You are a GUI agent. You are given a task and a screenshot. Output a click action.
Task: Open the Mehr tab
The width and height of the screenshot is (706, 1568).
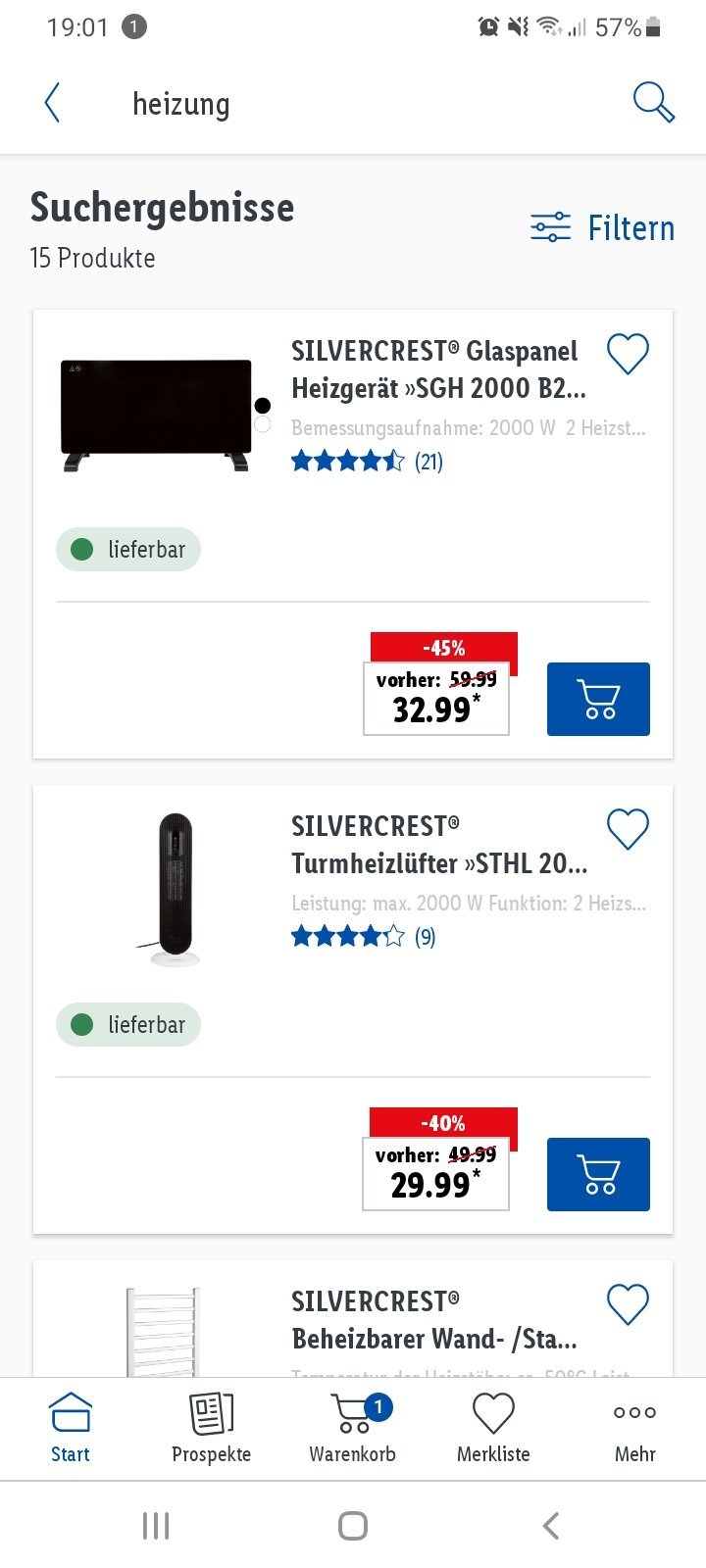point(634,1429)
